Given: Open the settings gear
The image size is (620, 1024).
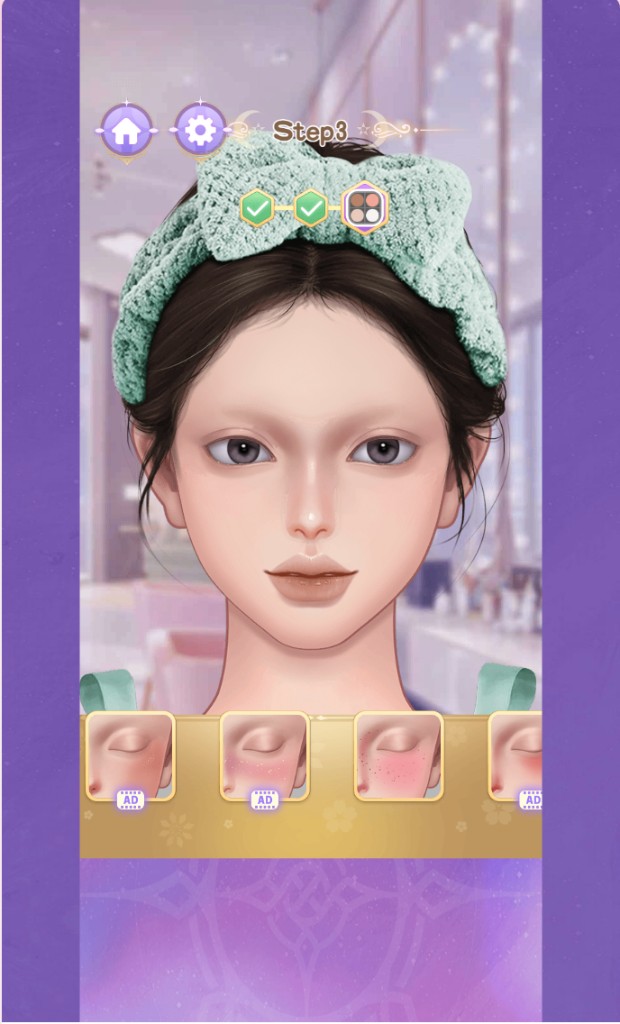Looking at the screenshot, I should click(x=201, y=131).
